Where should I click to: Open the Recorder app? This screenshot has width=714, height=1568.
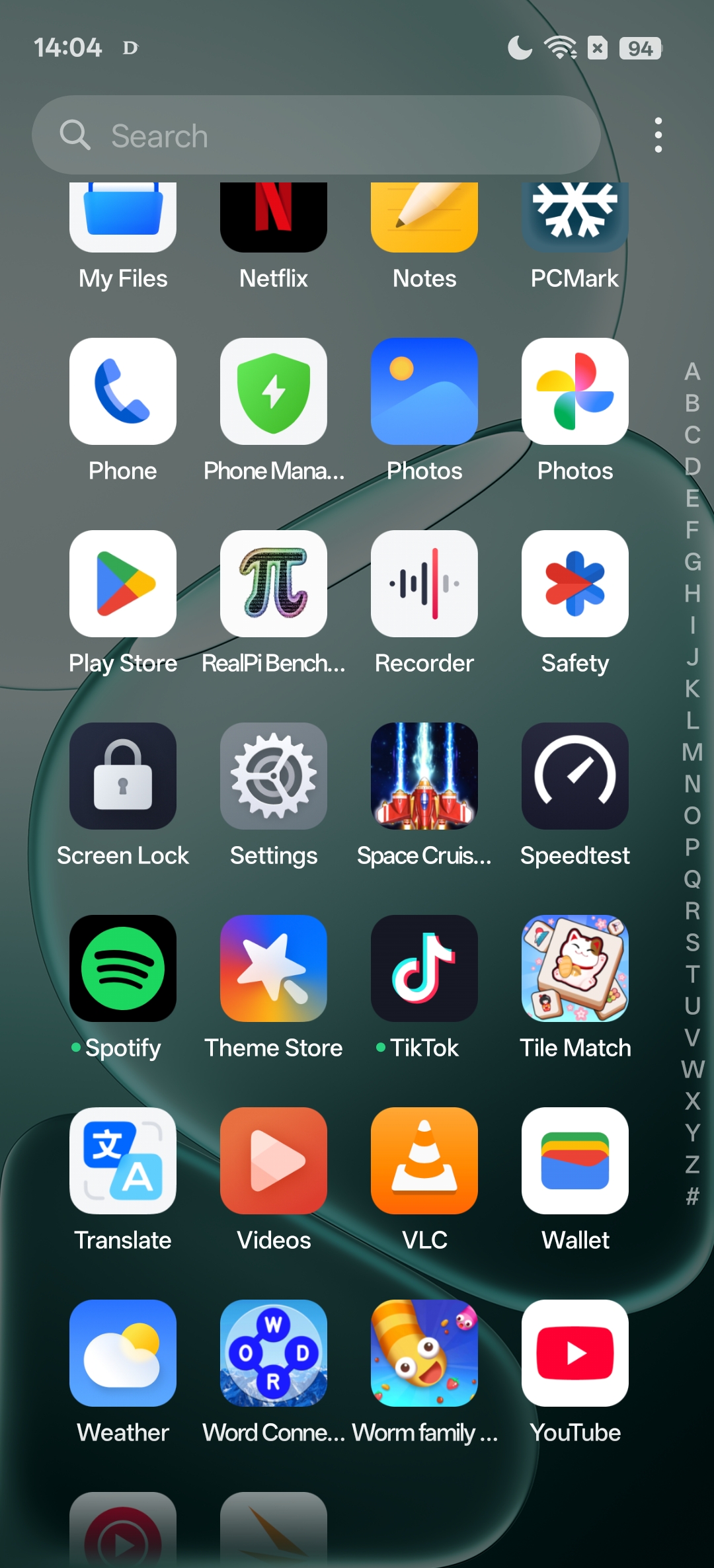click(424, 584)
